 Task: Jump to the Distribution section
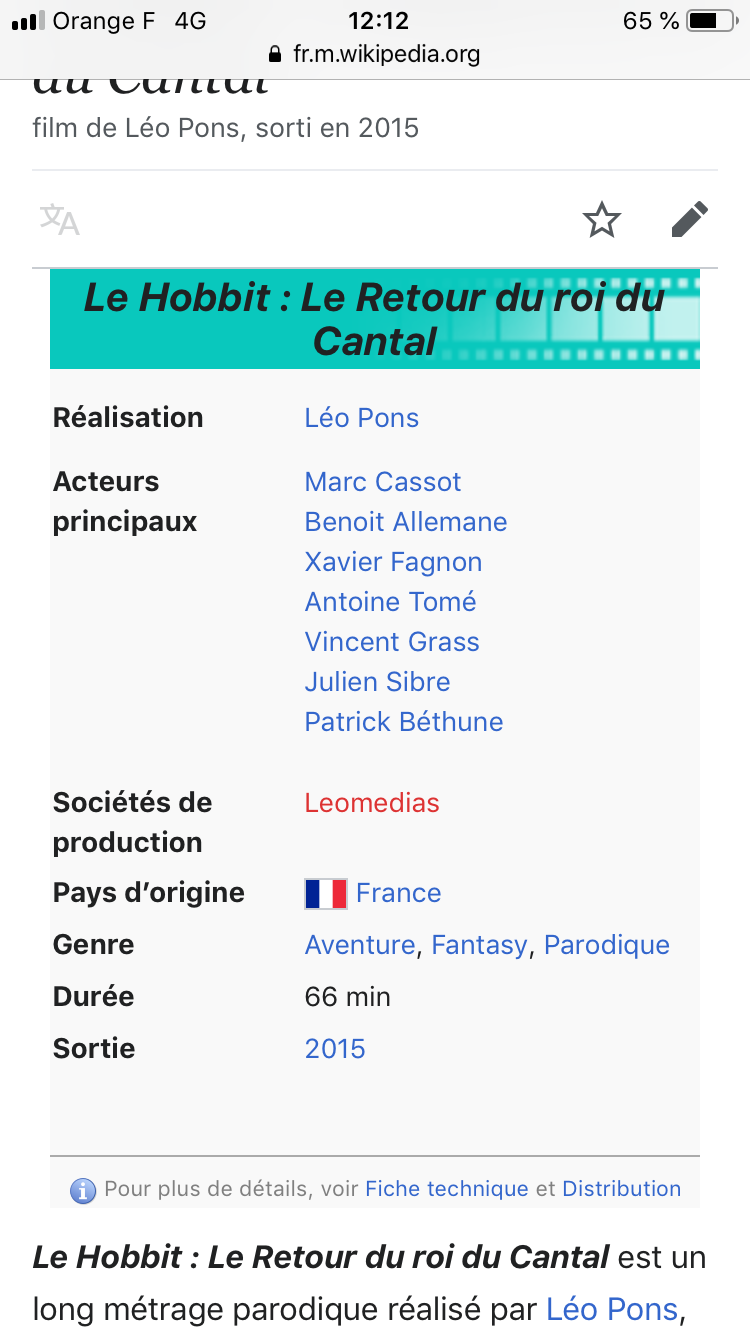(x=621, y=1189)
